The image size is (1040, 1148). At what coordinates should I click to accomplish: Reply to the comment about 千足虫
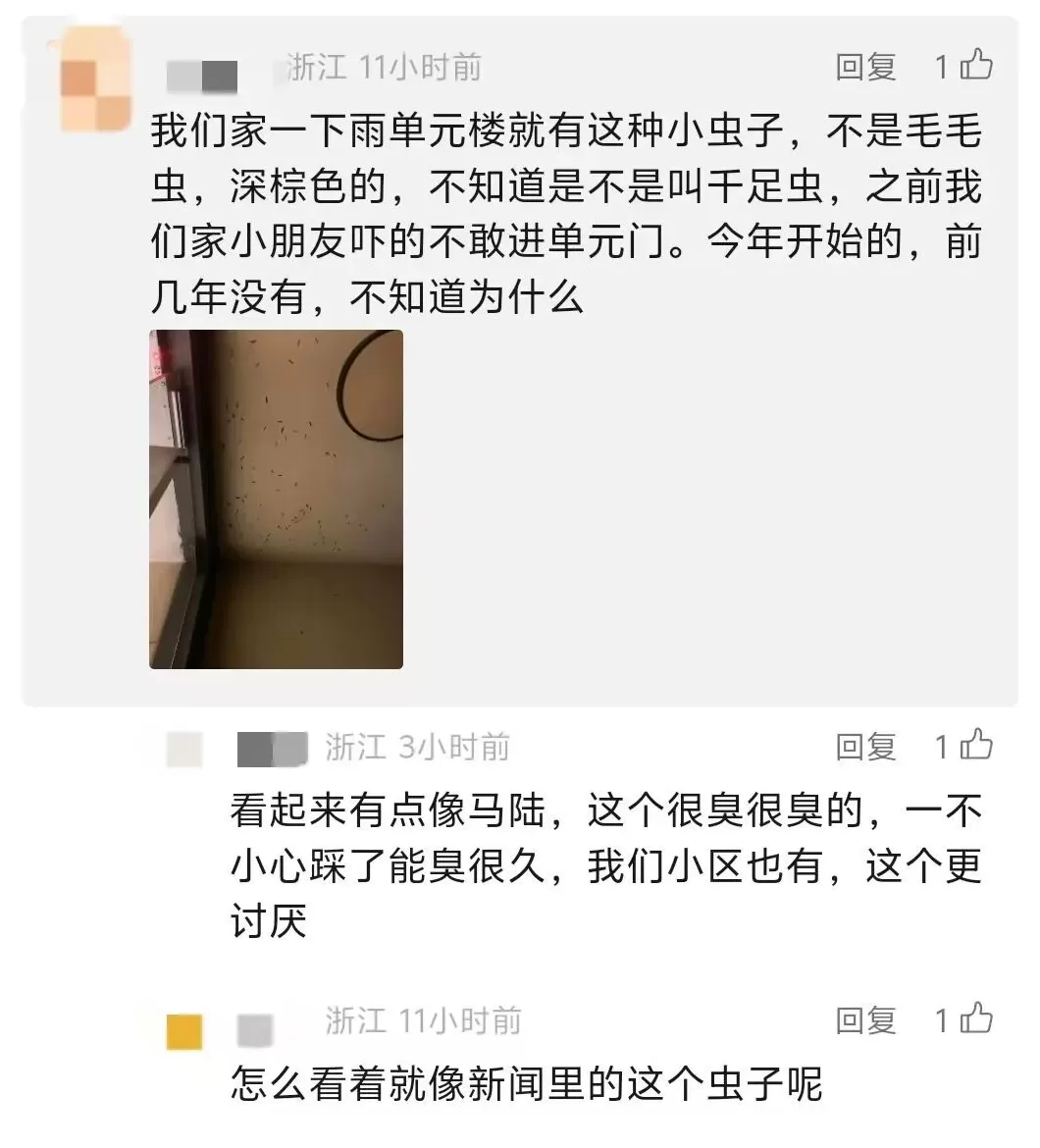click(x=865, y=67)
